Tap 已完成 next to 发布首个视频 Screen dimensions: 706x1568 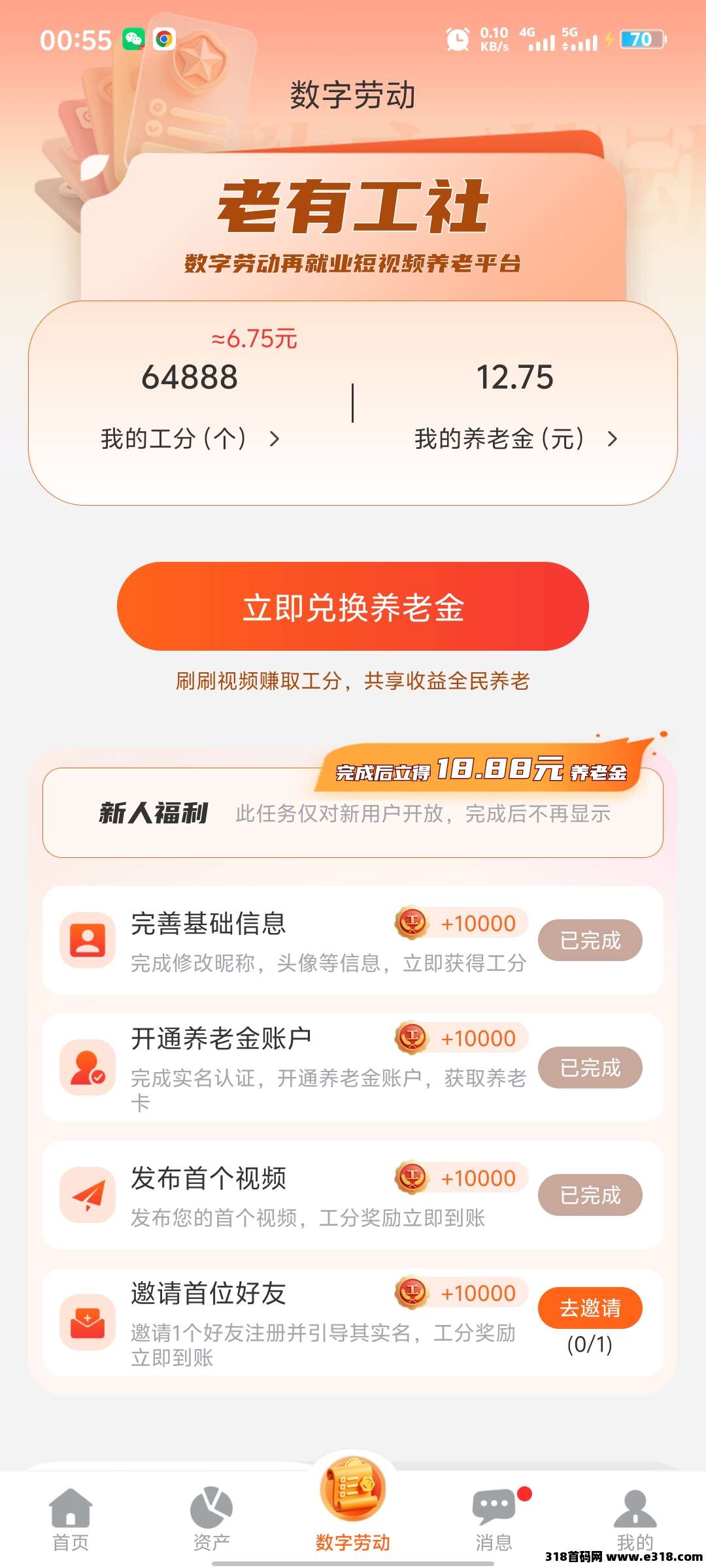tap(590, 1195)
